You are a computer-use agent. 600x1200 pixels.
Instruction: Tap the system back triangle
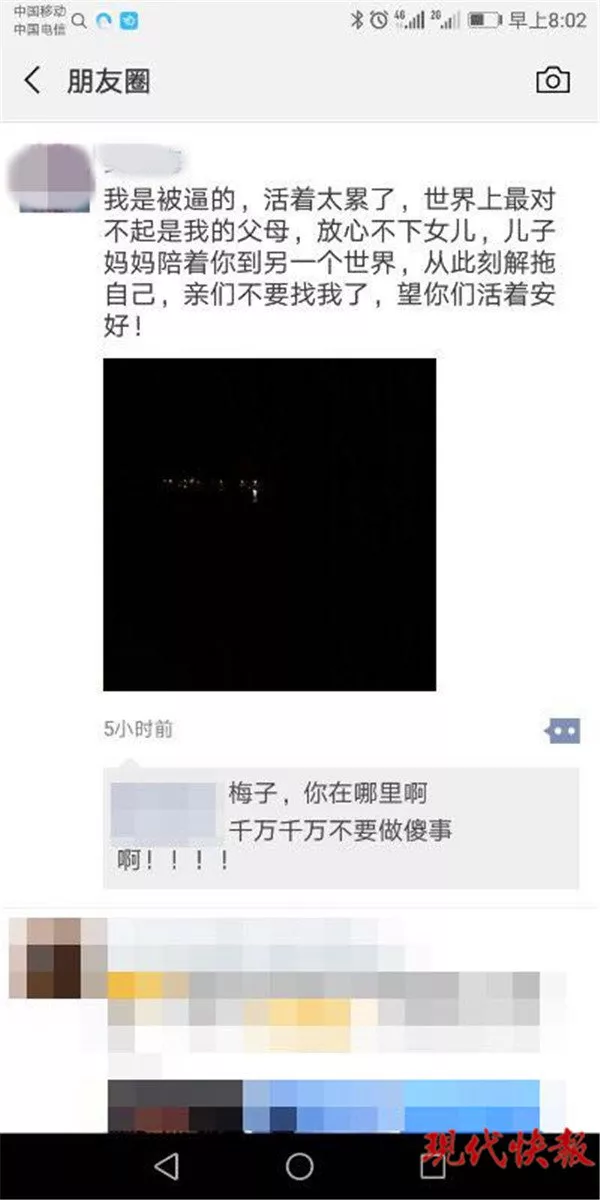click(166, 1165)
